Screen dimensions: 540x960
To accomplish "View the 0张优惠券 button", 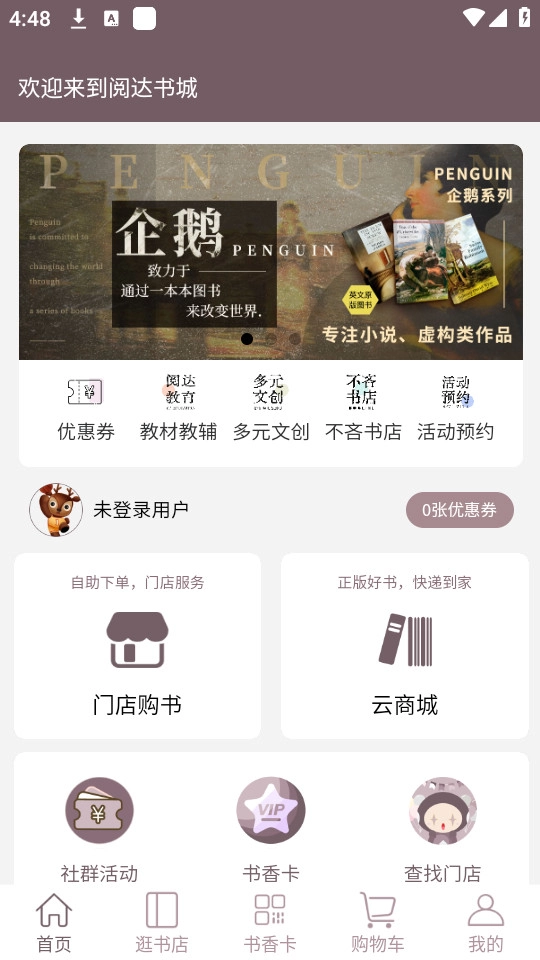I will [x=460, y=510].
